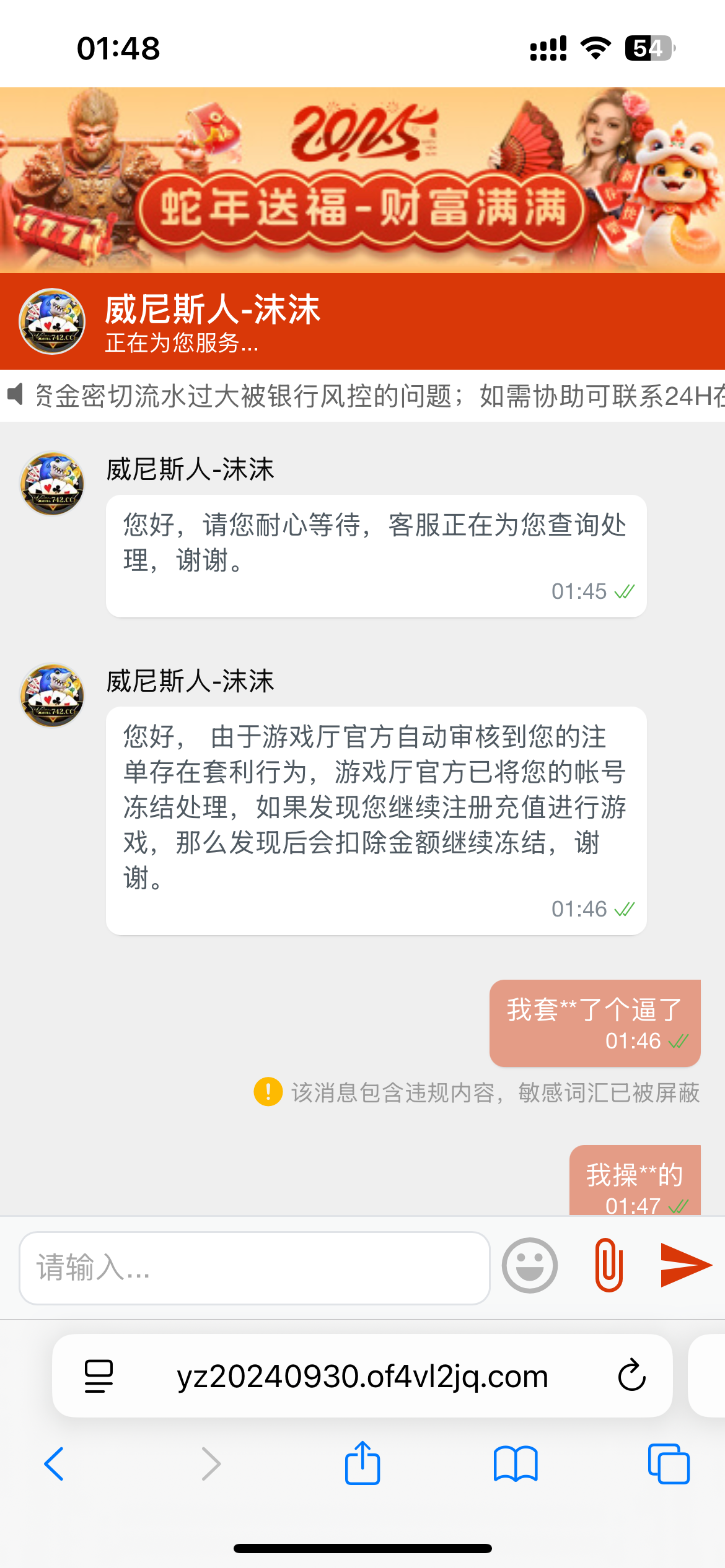Go back to the previous page
Screen dimensions: 725x1568
55,1464
